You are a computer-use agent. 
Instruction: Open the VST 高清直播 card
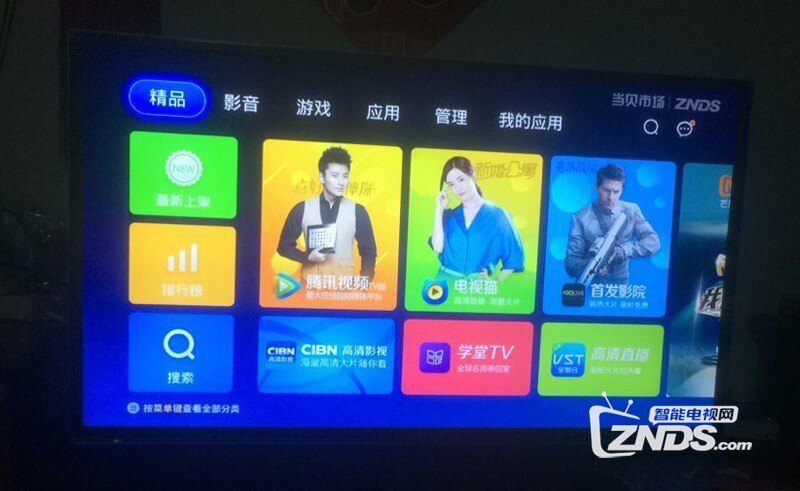pyautogui.click(x=600, y=359)
